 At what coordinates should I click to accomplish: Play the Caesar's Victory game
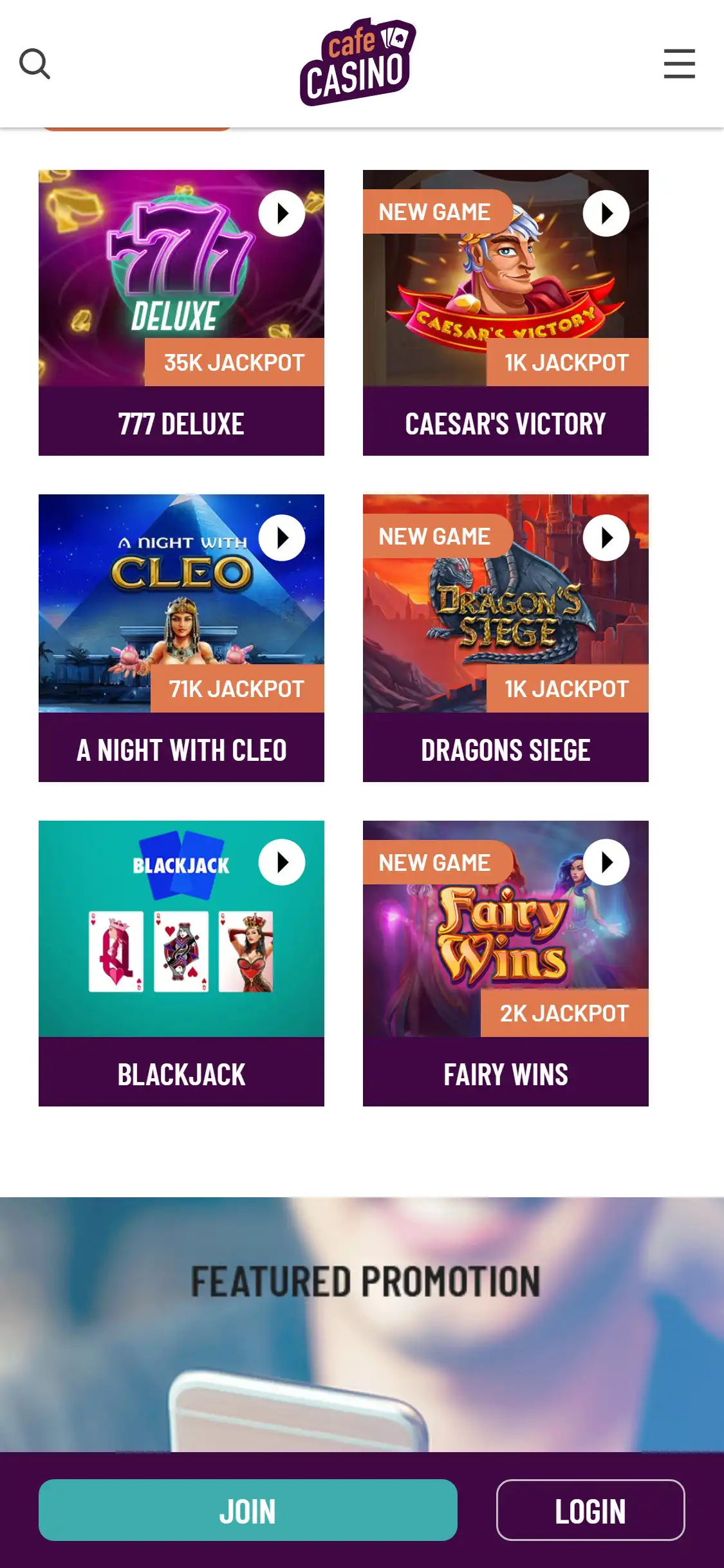(606, 214)
